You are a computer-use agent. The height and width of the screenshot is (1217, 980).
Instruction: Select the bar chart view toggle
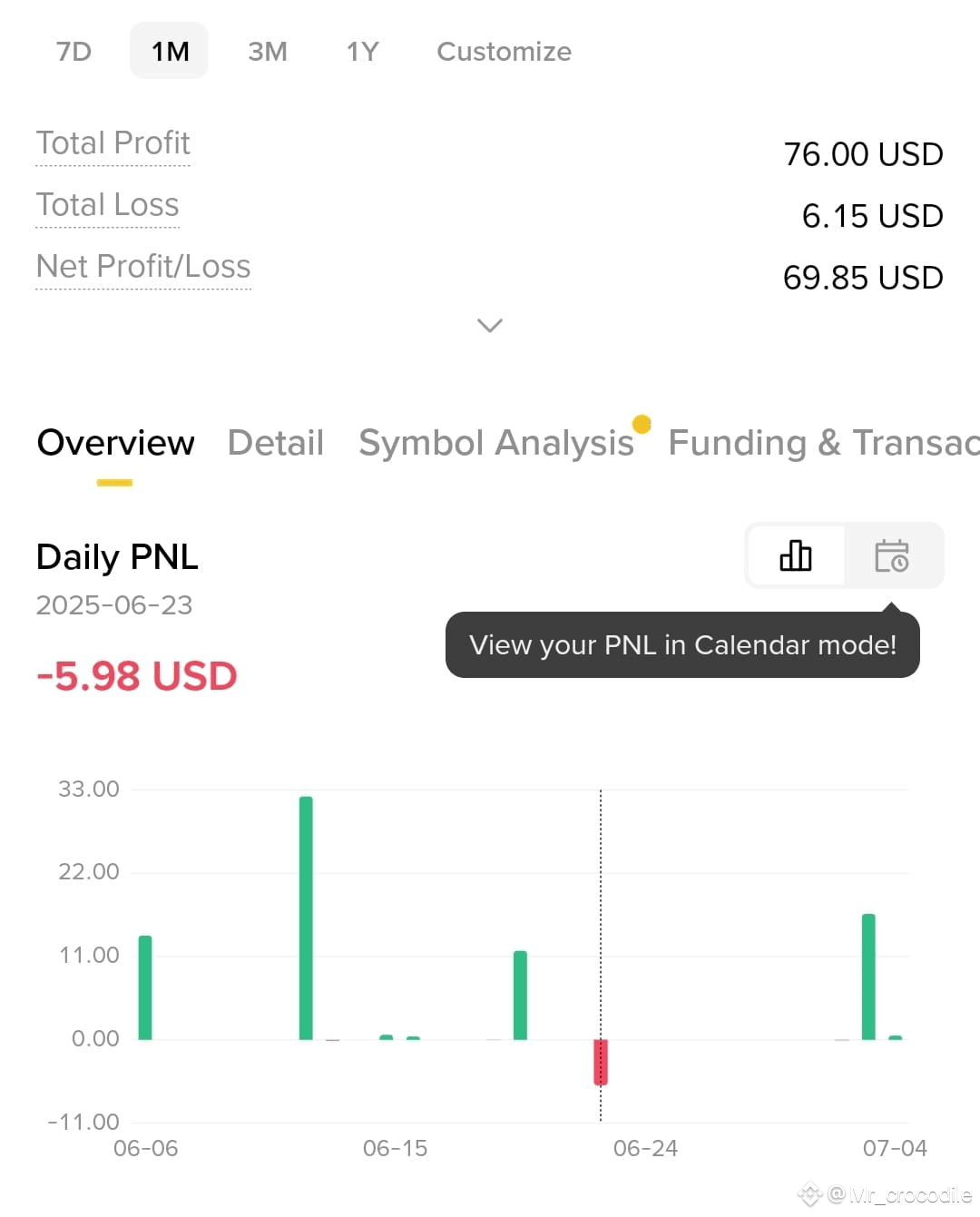pos(796,555)
